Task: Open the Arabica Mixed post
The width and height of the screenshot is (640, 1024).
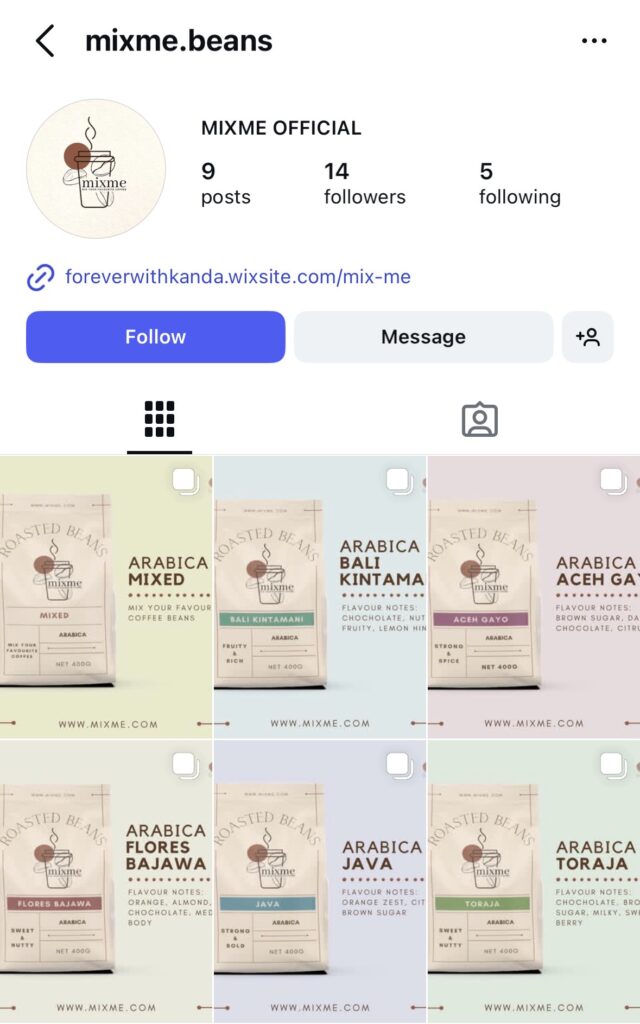Action: pyautogui.click(x=106, y=597)
